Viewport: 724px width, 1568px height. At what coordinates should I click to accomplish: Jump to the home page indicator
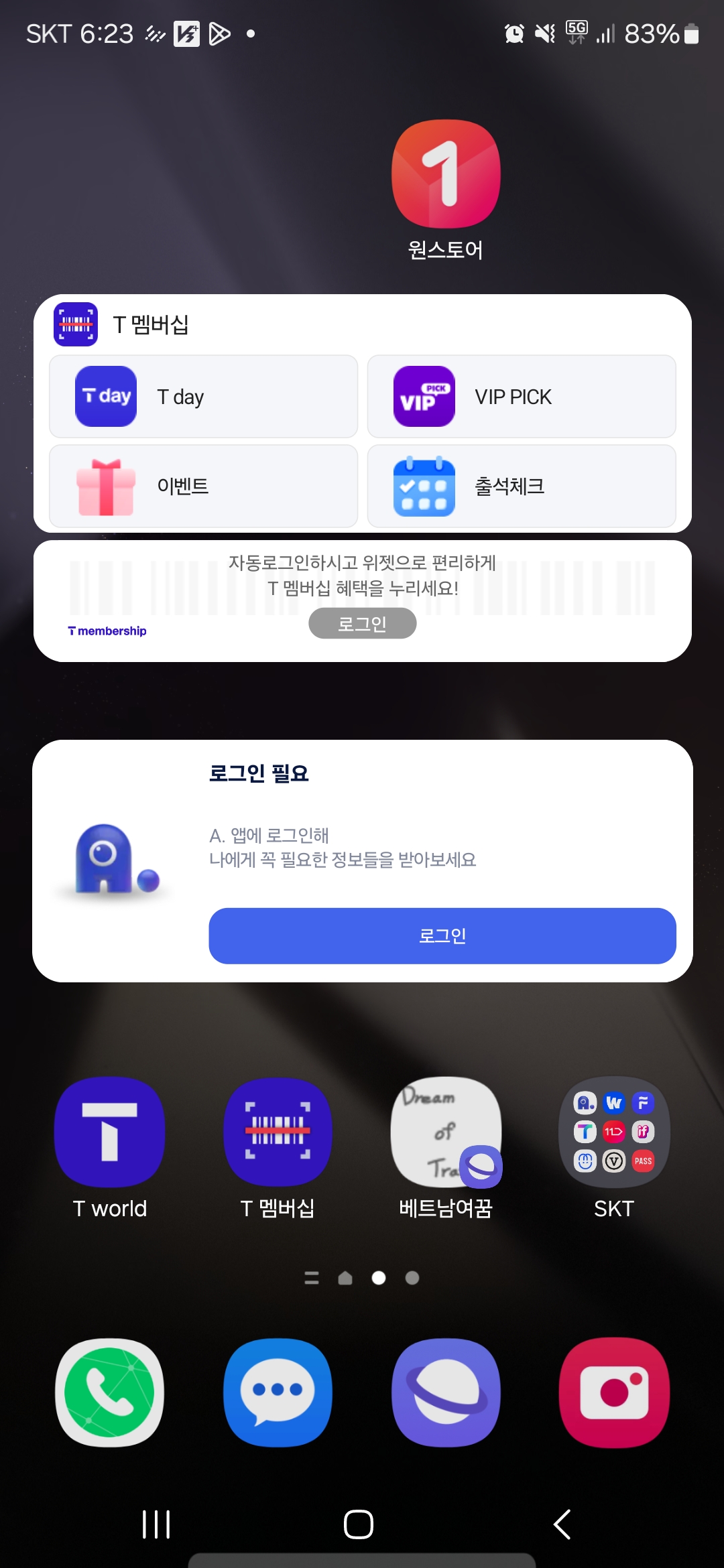[x=345, y=1279]
